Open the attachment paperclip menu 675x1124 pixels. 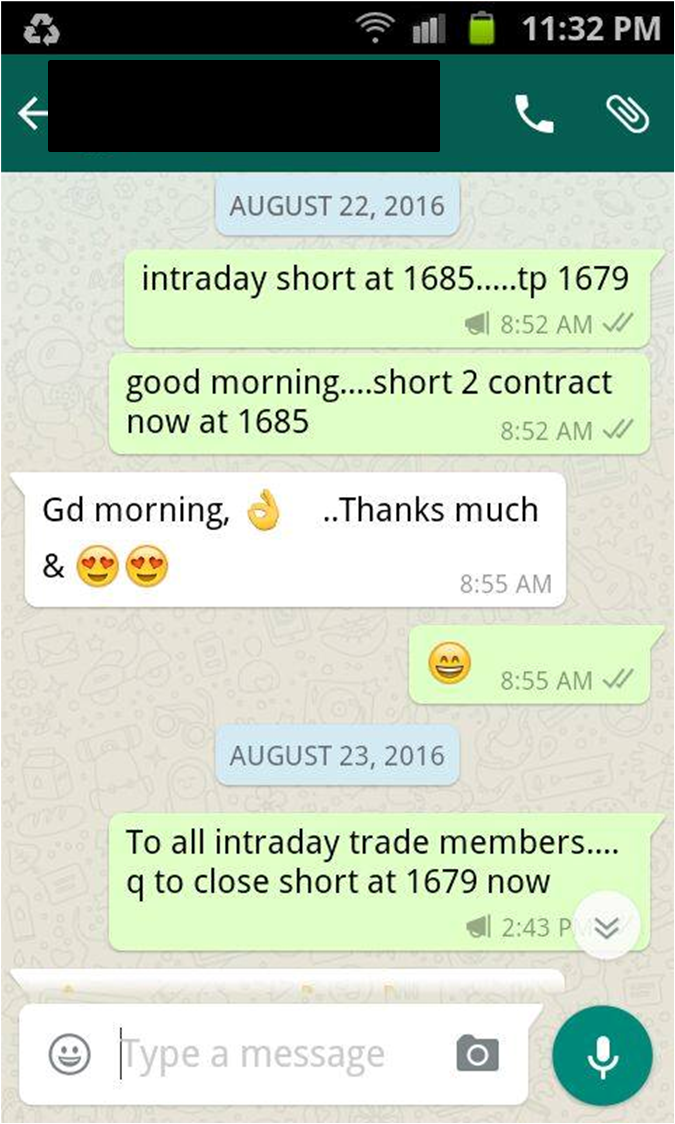coord(627,115)
